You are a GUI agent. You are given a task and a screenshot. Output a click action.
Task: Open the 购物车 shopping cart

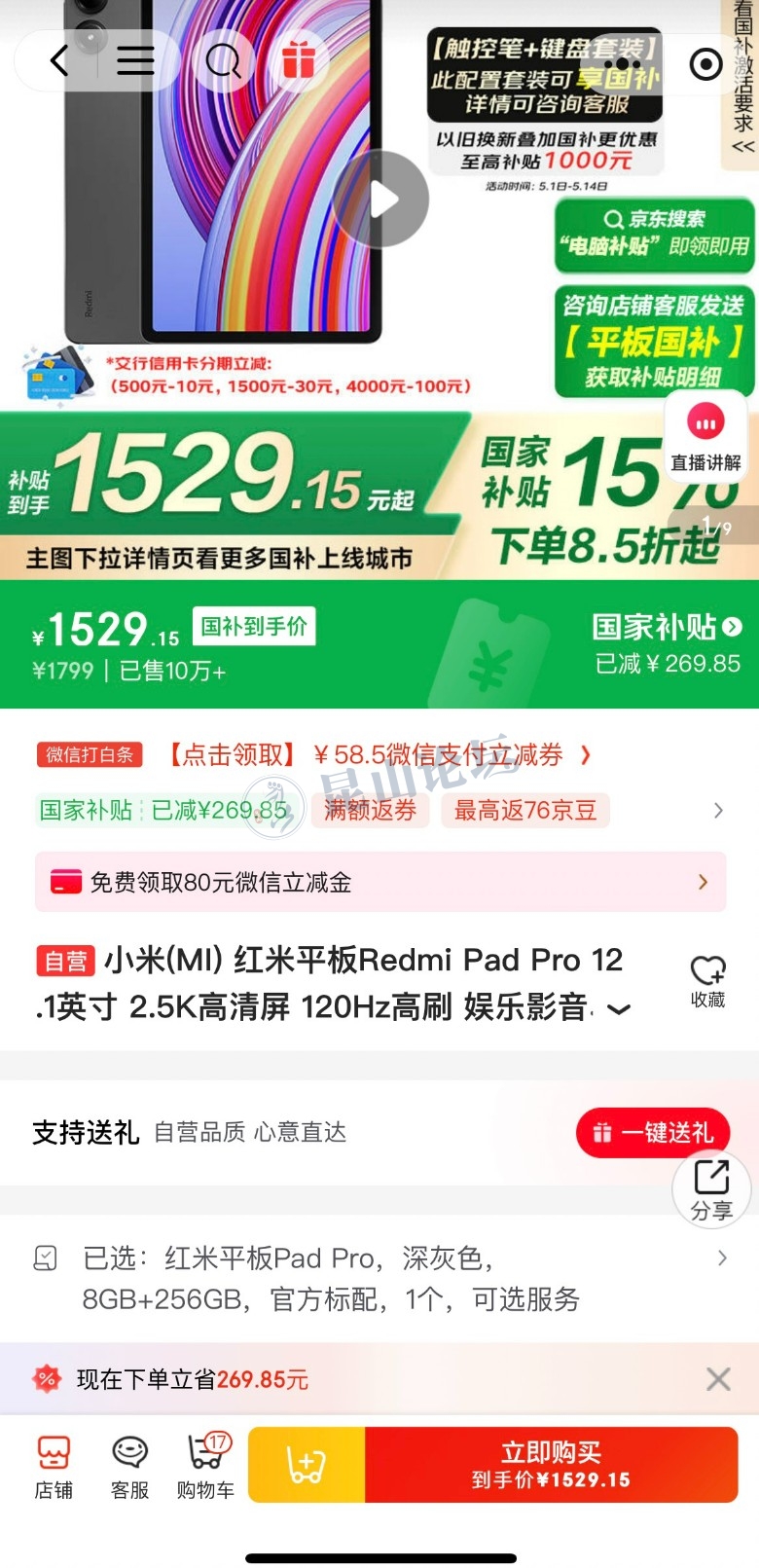[205, 1466]
